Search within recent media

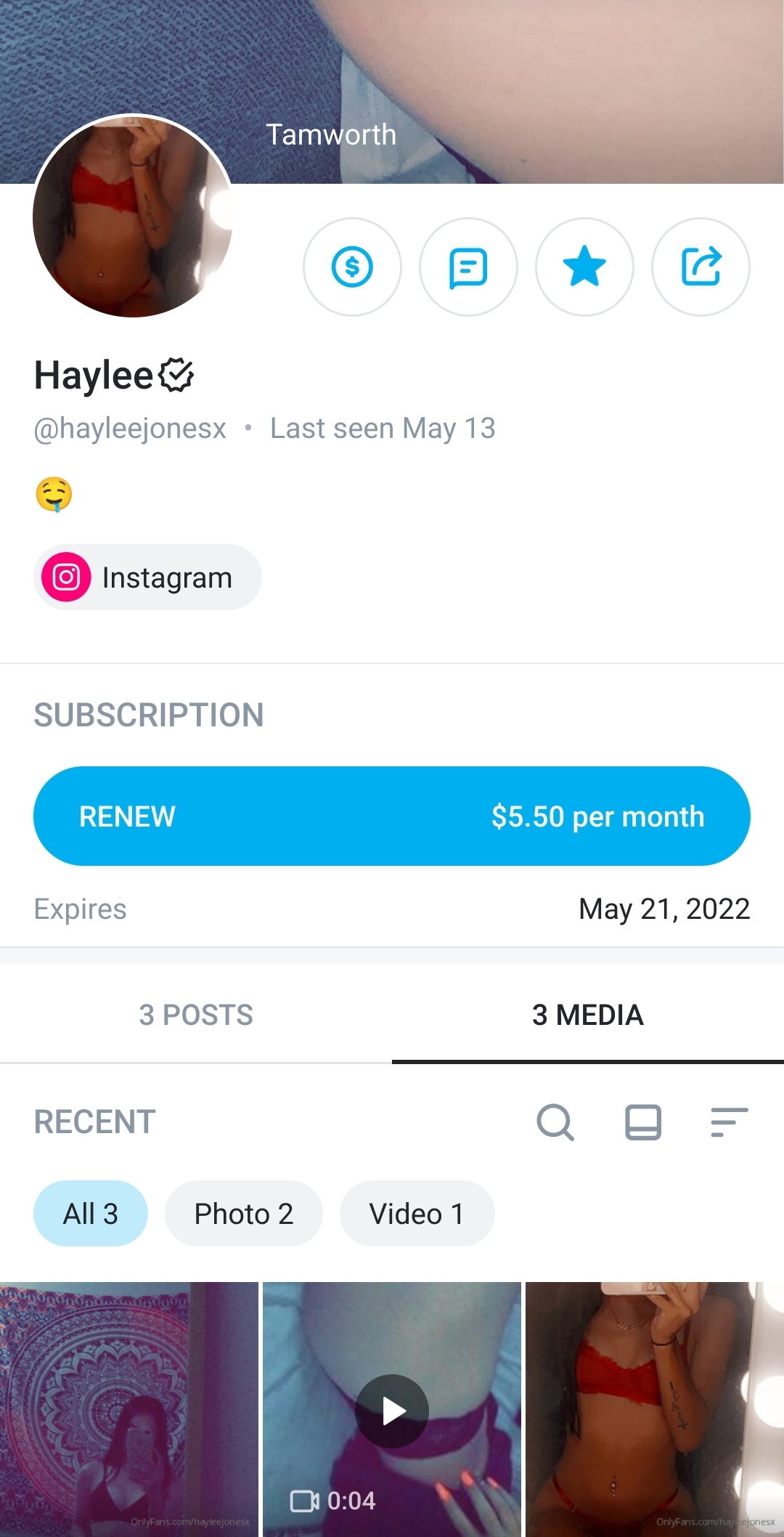[x=555, y=1122]
